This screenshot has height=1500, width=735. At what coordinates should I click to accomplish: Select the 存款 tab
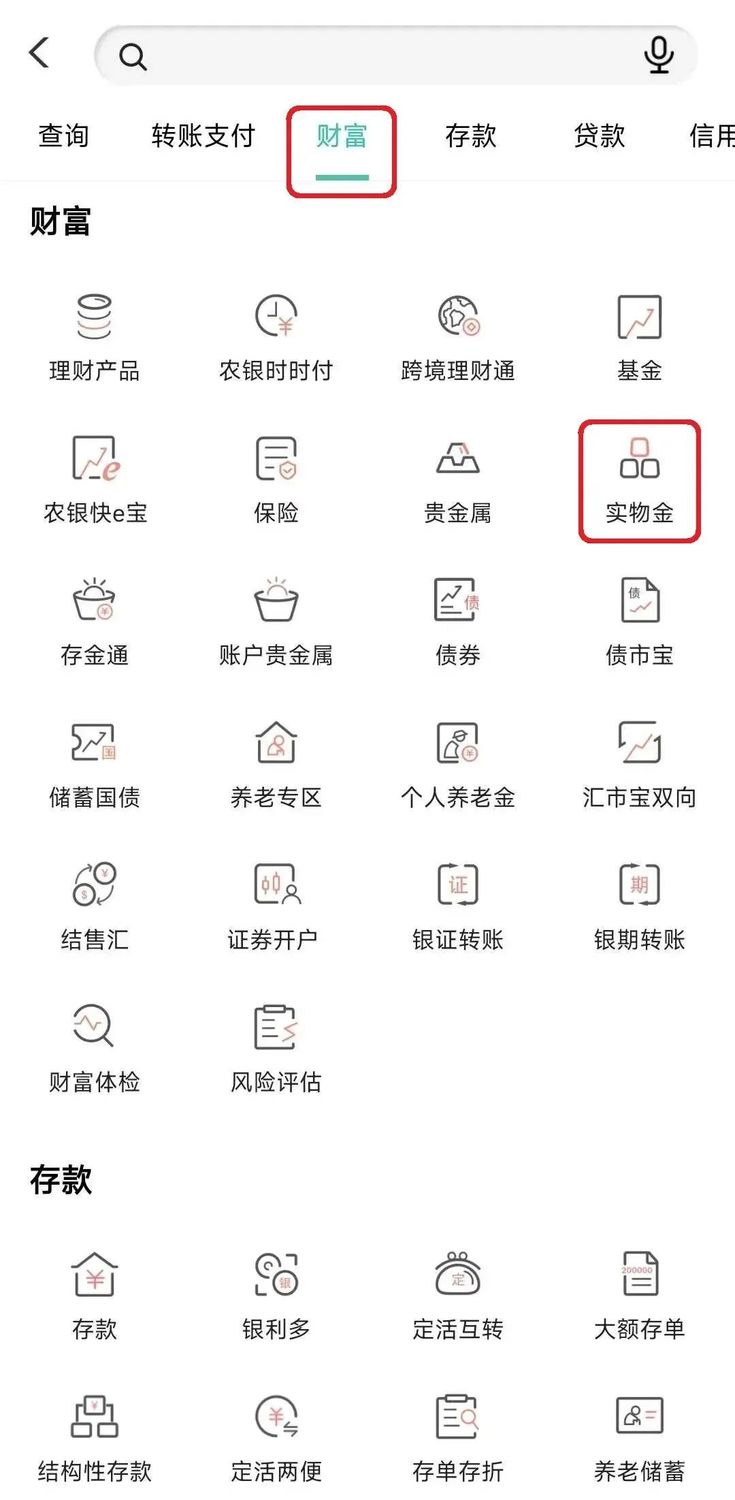470,136
